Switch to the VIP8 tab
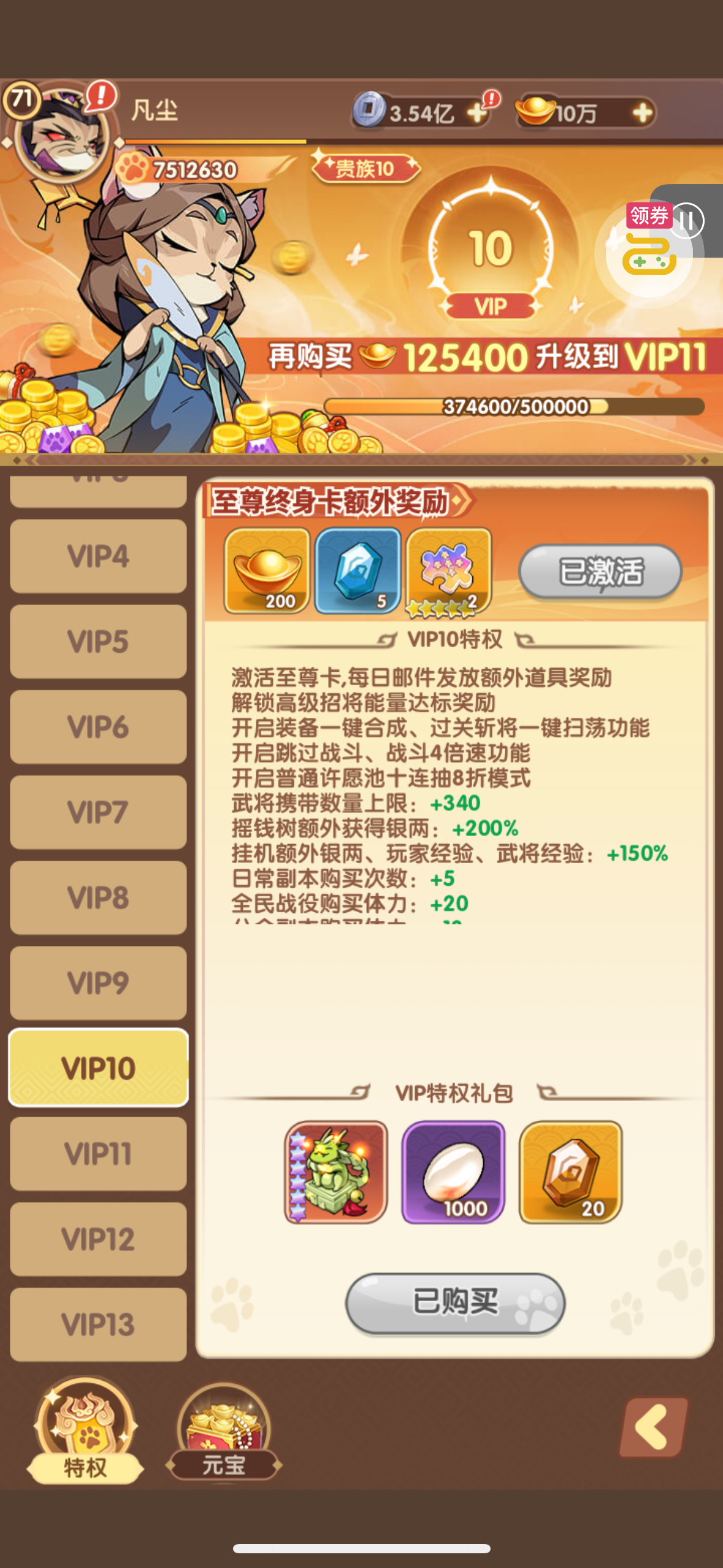The image size is (723, 1568). 98,897
